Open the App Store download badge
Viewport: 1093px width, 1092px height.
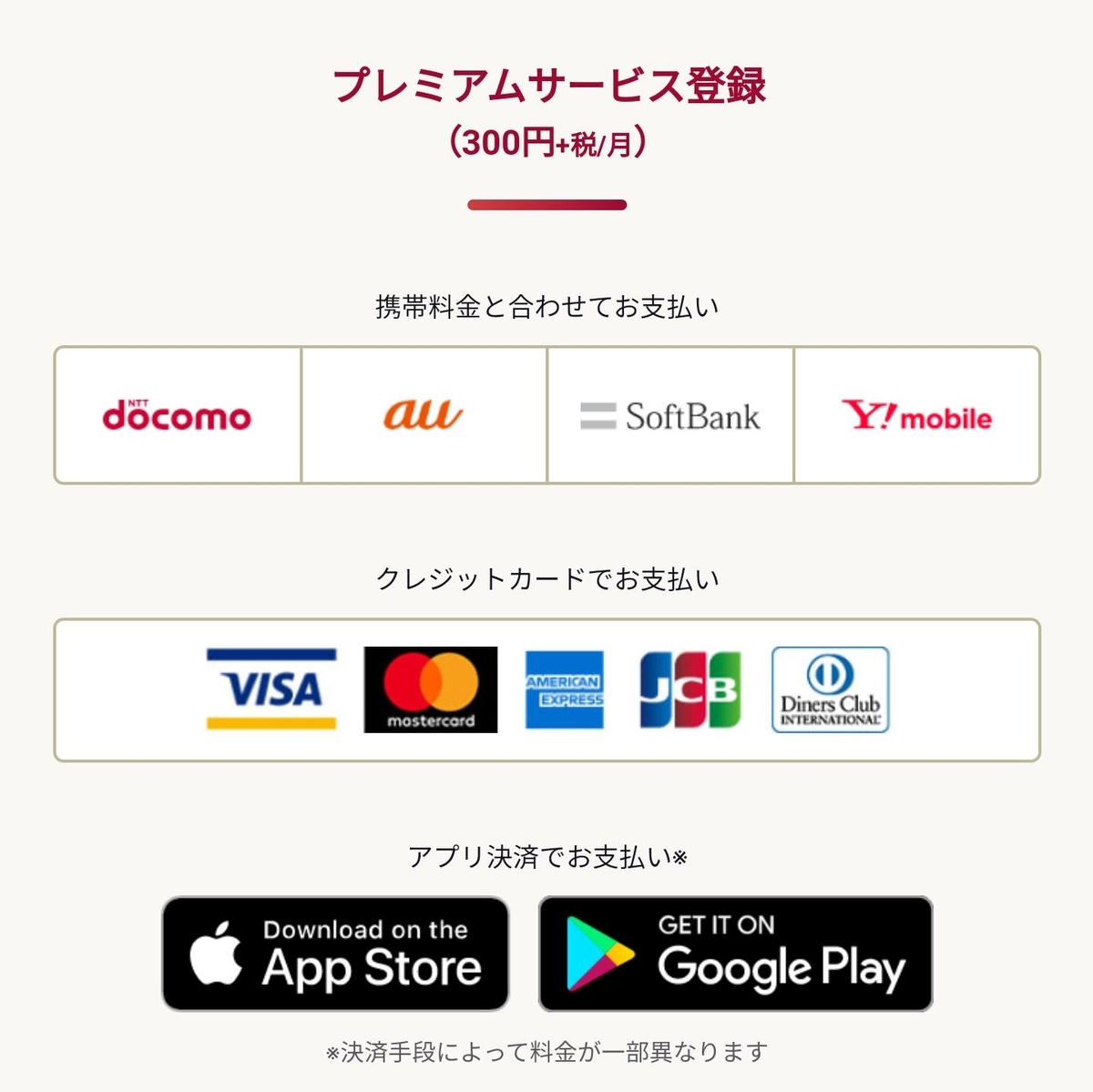tap(335, 954)
